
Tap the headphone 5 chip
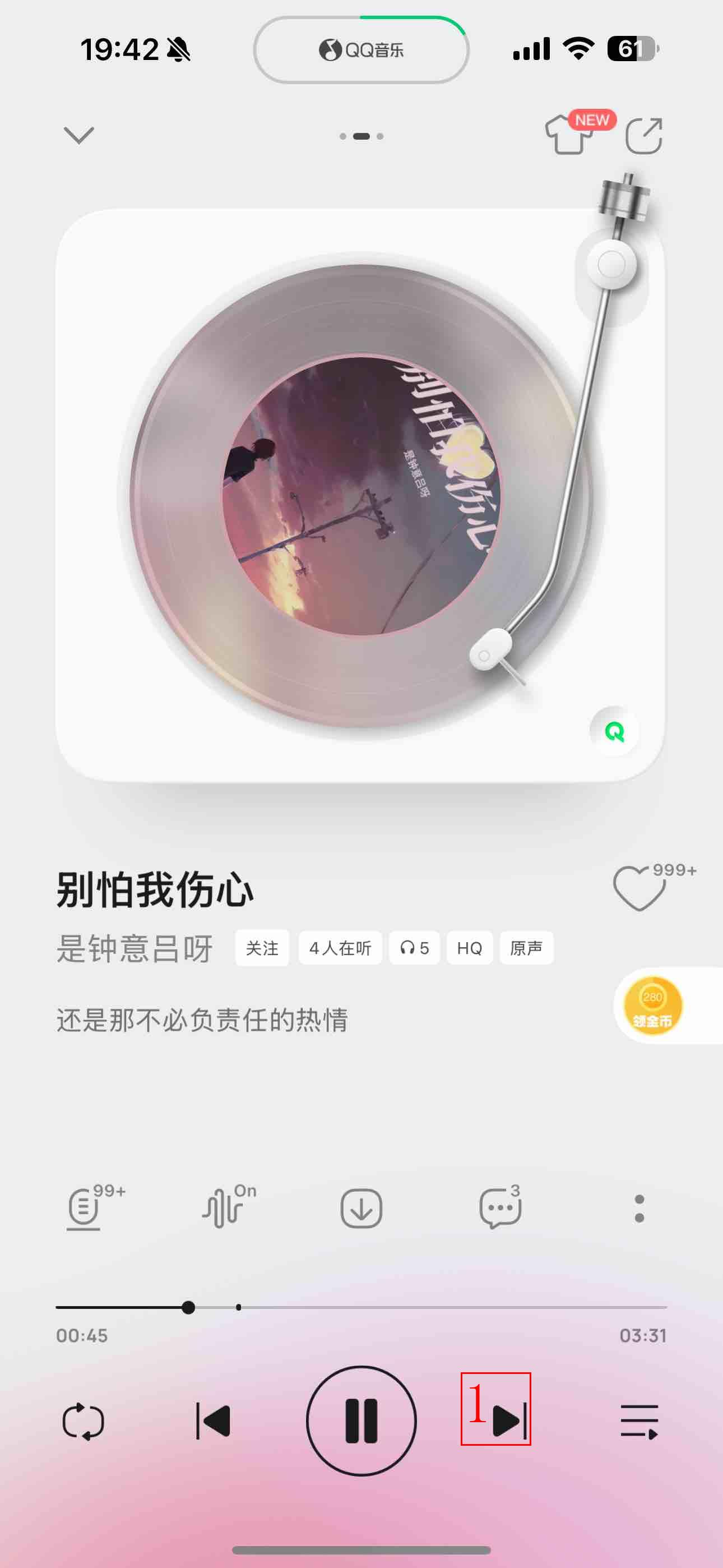pos(414,948)
